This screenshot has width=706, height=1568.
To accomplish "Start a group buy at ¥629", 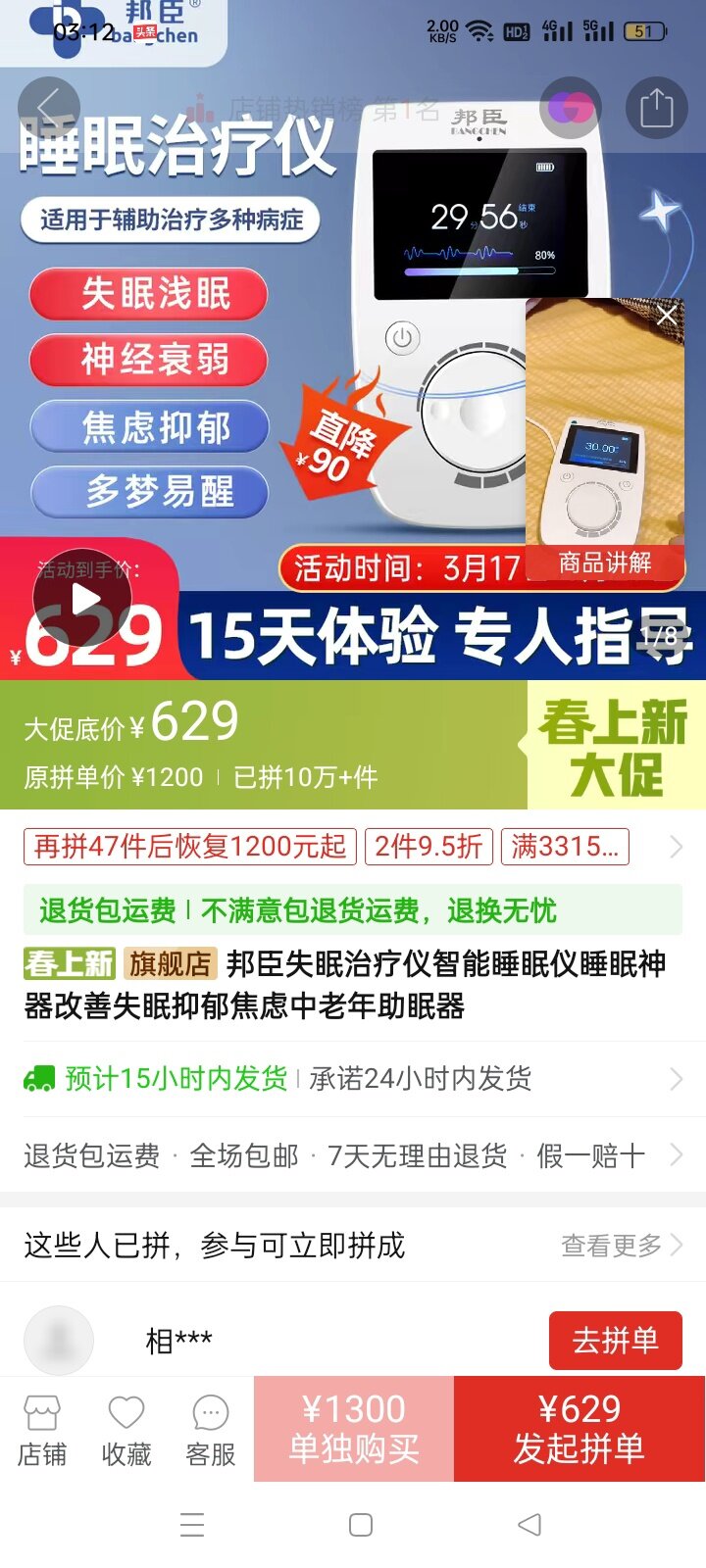I will [x=580, y=1428].
